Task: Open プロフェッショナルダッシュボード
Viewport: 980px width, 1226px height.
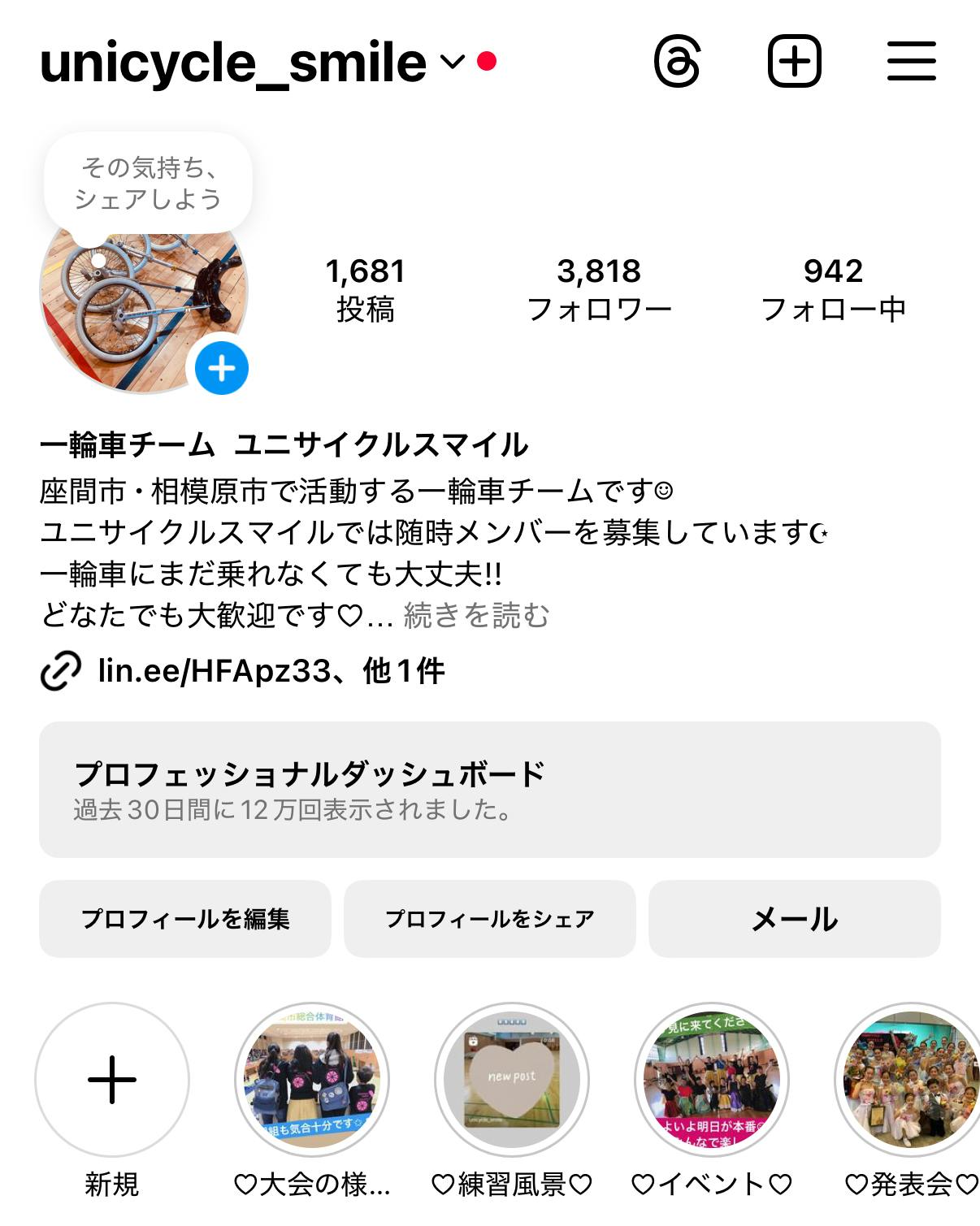Action: click(489, 789)
